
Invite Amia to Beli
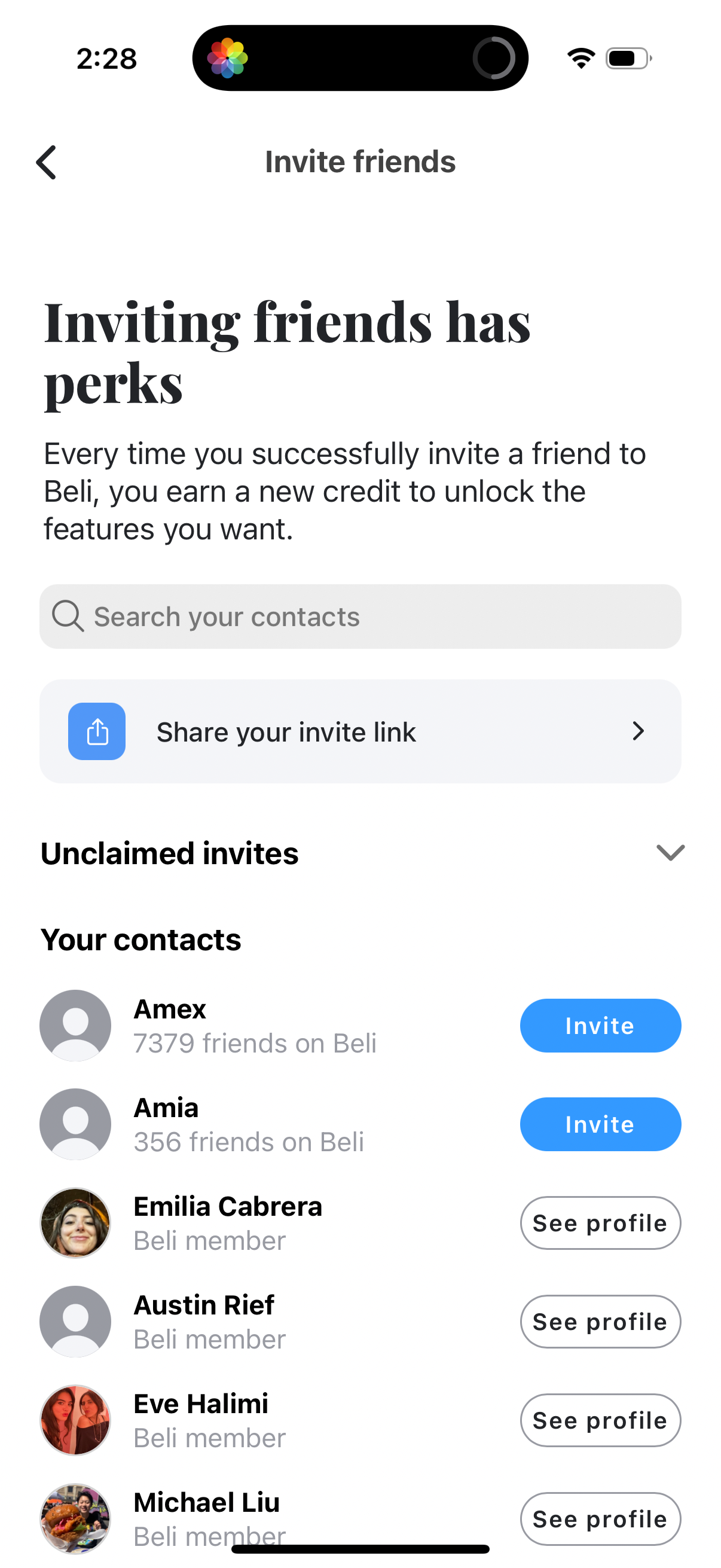pos(600,1124)
